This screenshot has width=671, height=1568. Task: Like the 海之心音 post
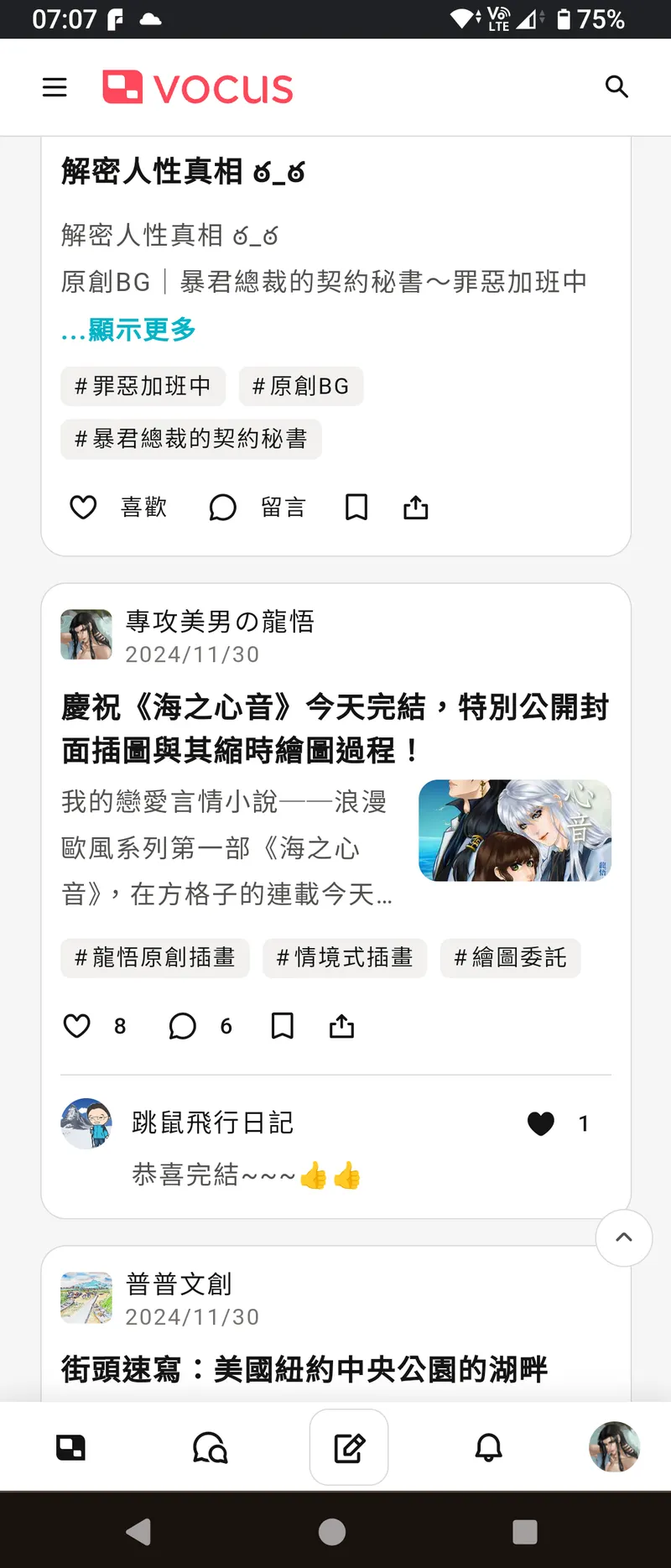click(x=77, y=1026)
